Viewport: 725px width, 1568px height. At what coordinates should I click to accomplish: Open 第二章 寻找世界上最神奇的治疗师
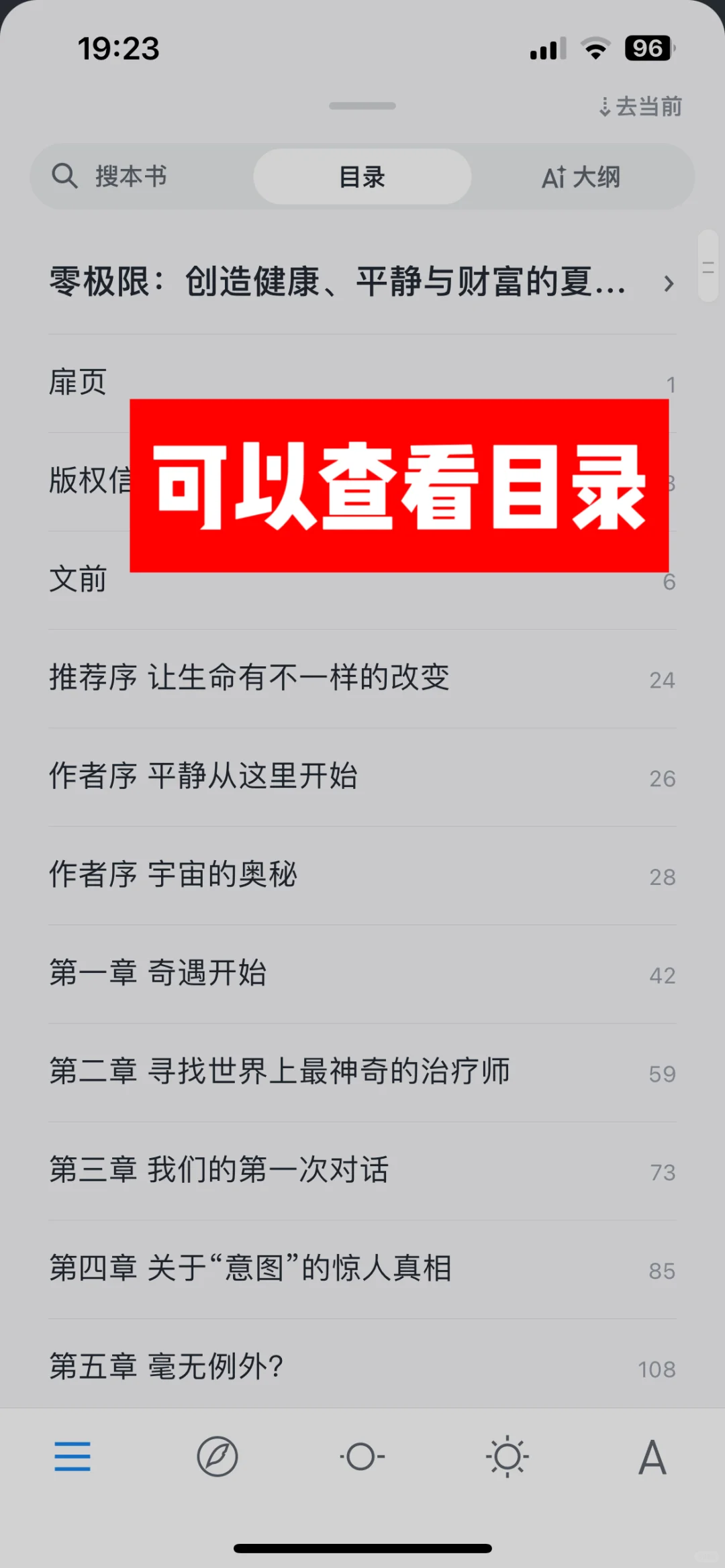pos(362,1072)
